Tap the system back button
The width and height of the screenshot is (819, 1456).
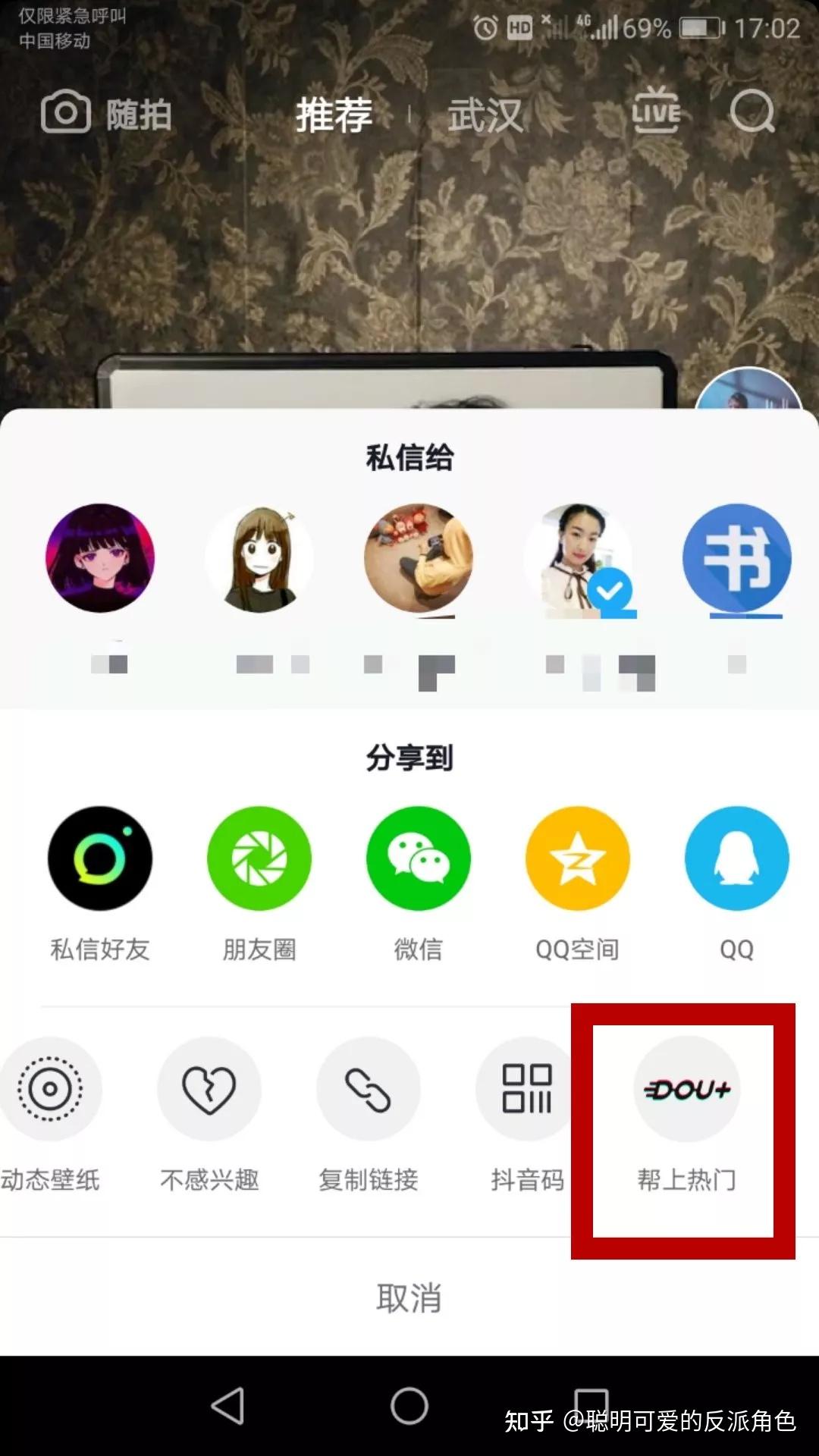pyautogui.click(x=227, y=1406)
